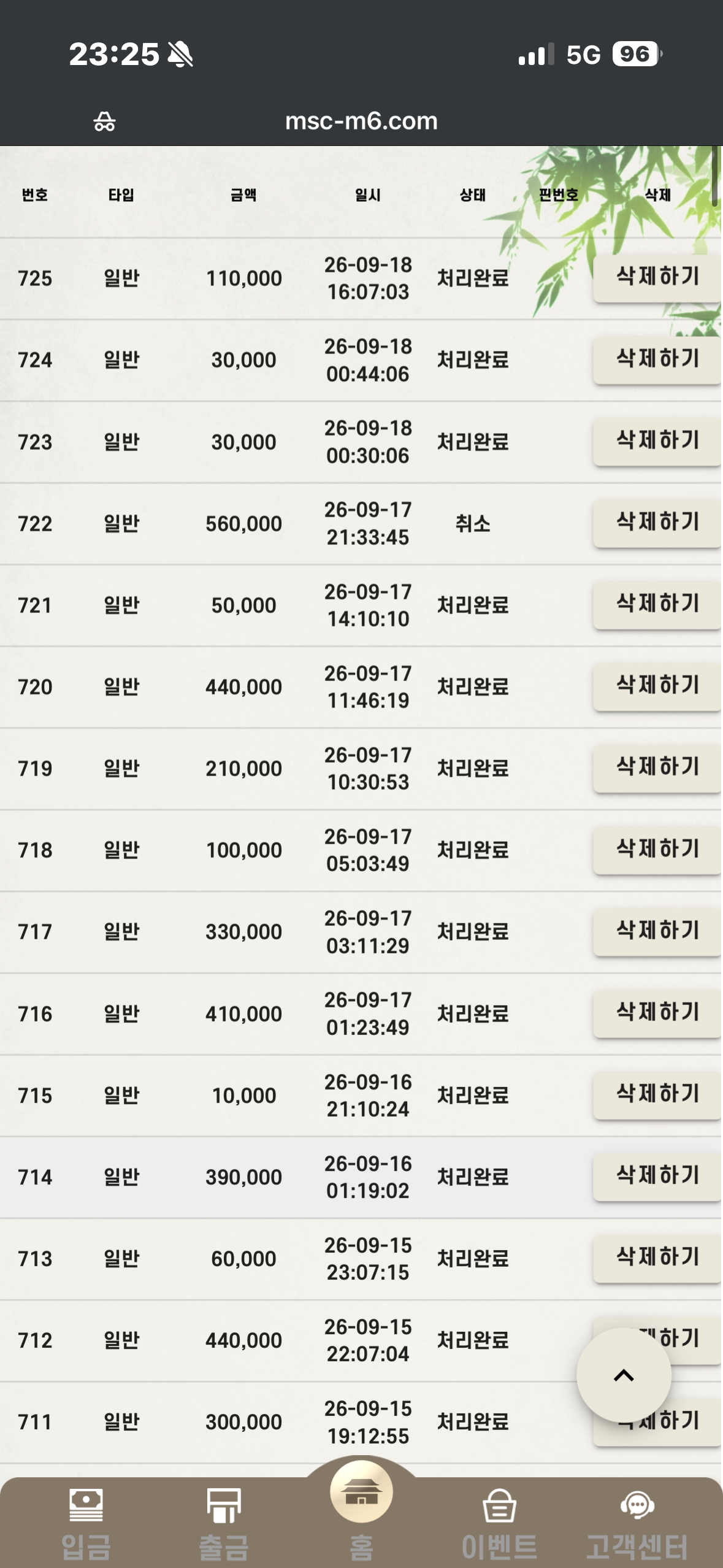Image resolution: width=723 pixels, height=1568 pixels.
Task: Delete the cancelled record 722
Action: coord(657,522)
